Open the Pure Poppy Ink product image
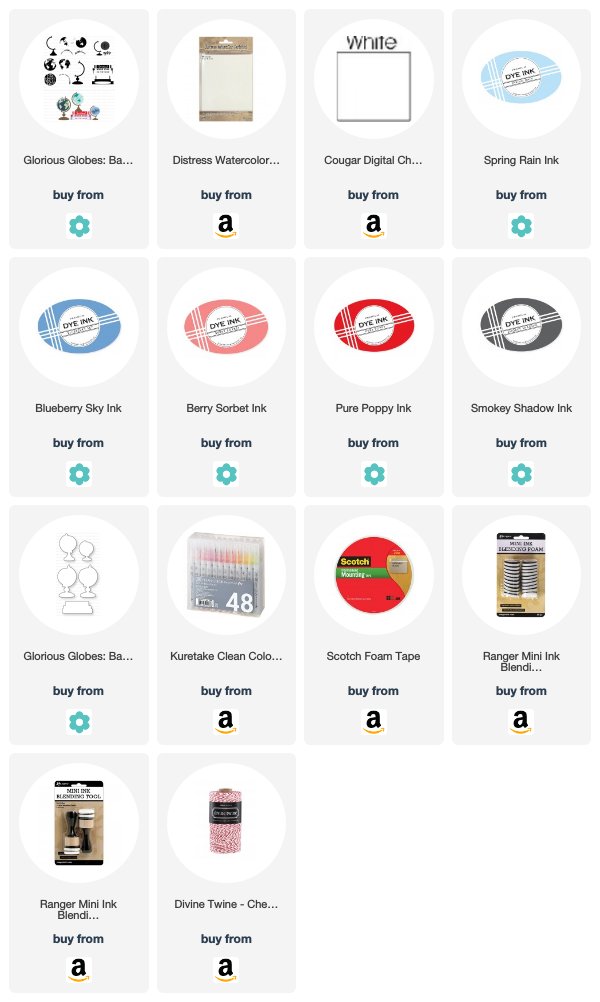 (374, 327)
